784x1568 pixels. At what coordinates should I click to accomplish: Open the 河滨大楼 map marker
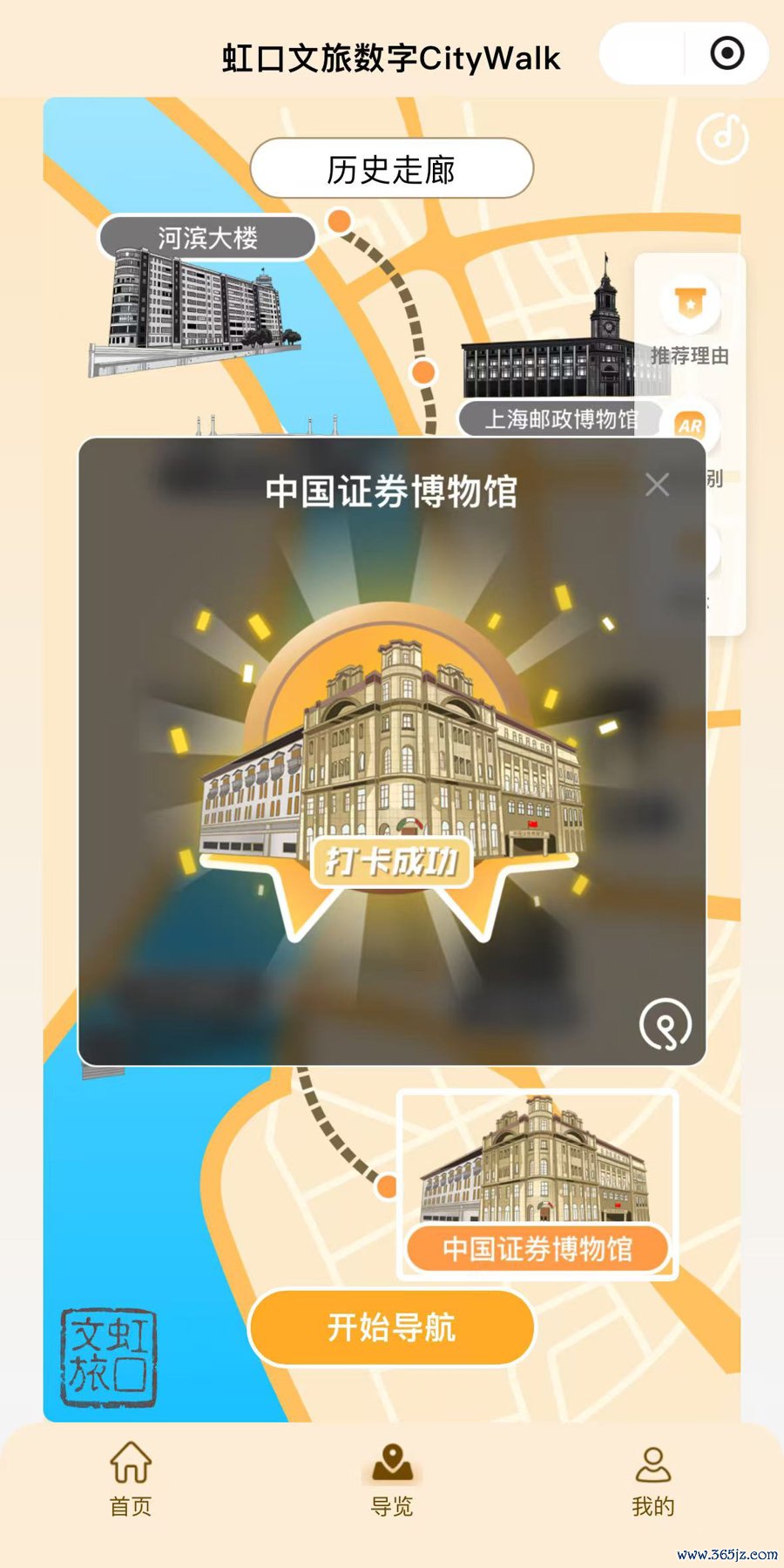207,238
